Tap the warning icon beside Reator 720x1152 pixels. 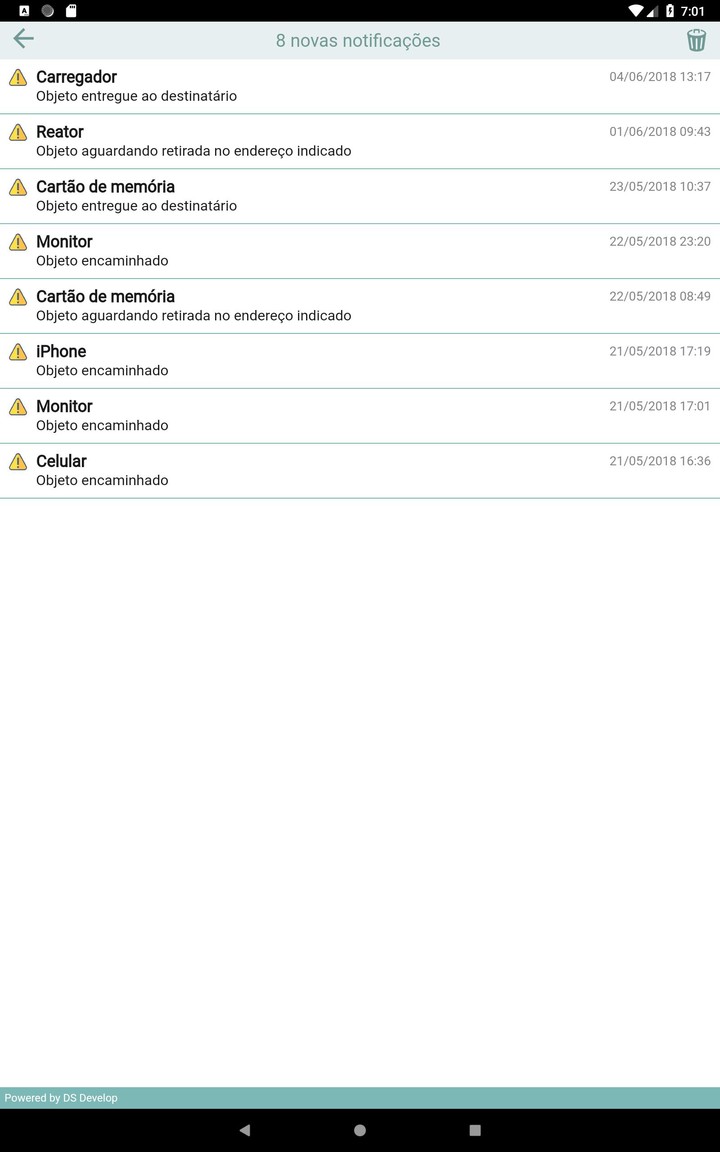[x=17, y=131]
